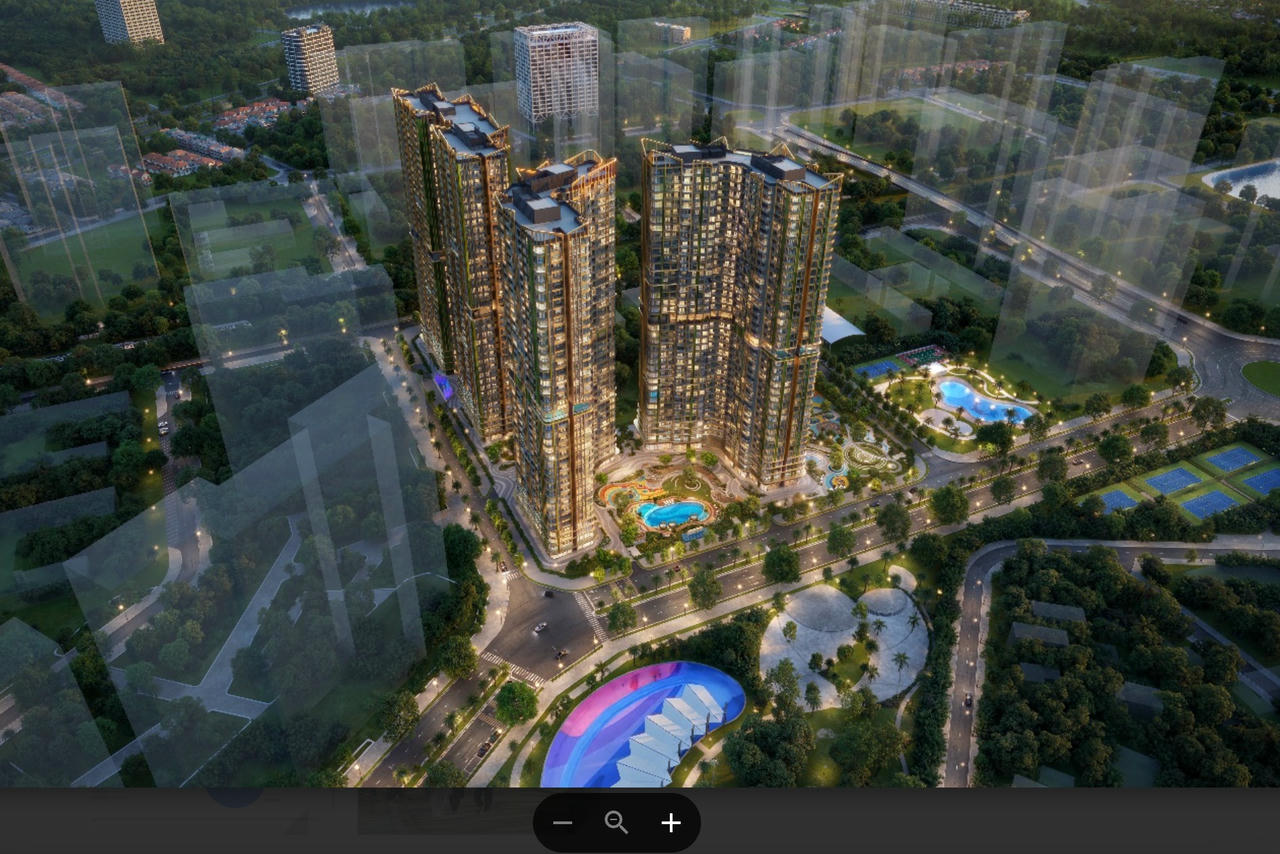Tap the magnifier icon between minus and plus
Screen dimensions: 1280x854
click(x=617, y=823)
